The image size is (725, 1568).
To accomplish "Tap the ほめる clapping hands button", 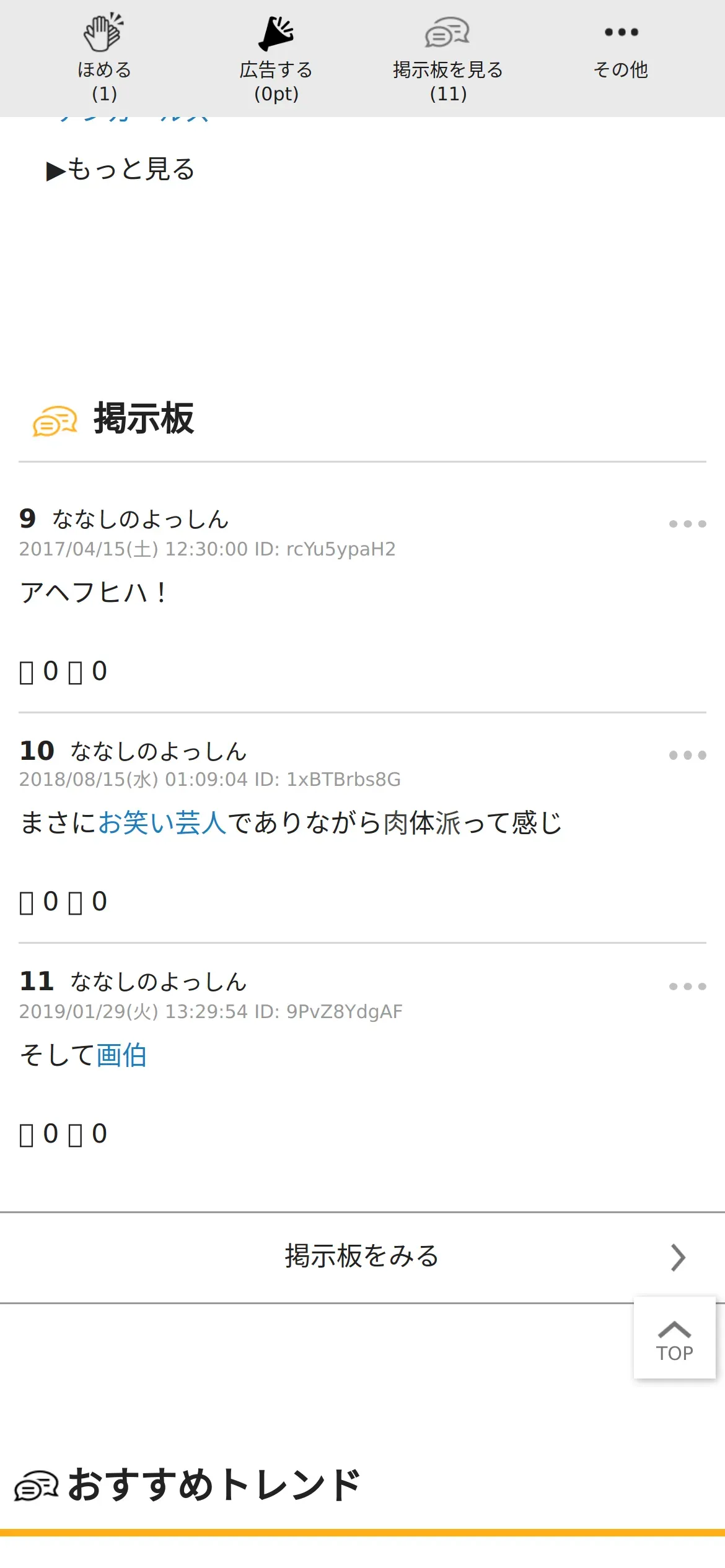I will pos(104,58).
